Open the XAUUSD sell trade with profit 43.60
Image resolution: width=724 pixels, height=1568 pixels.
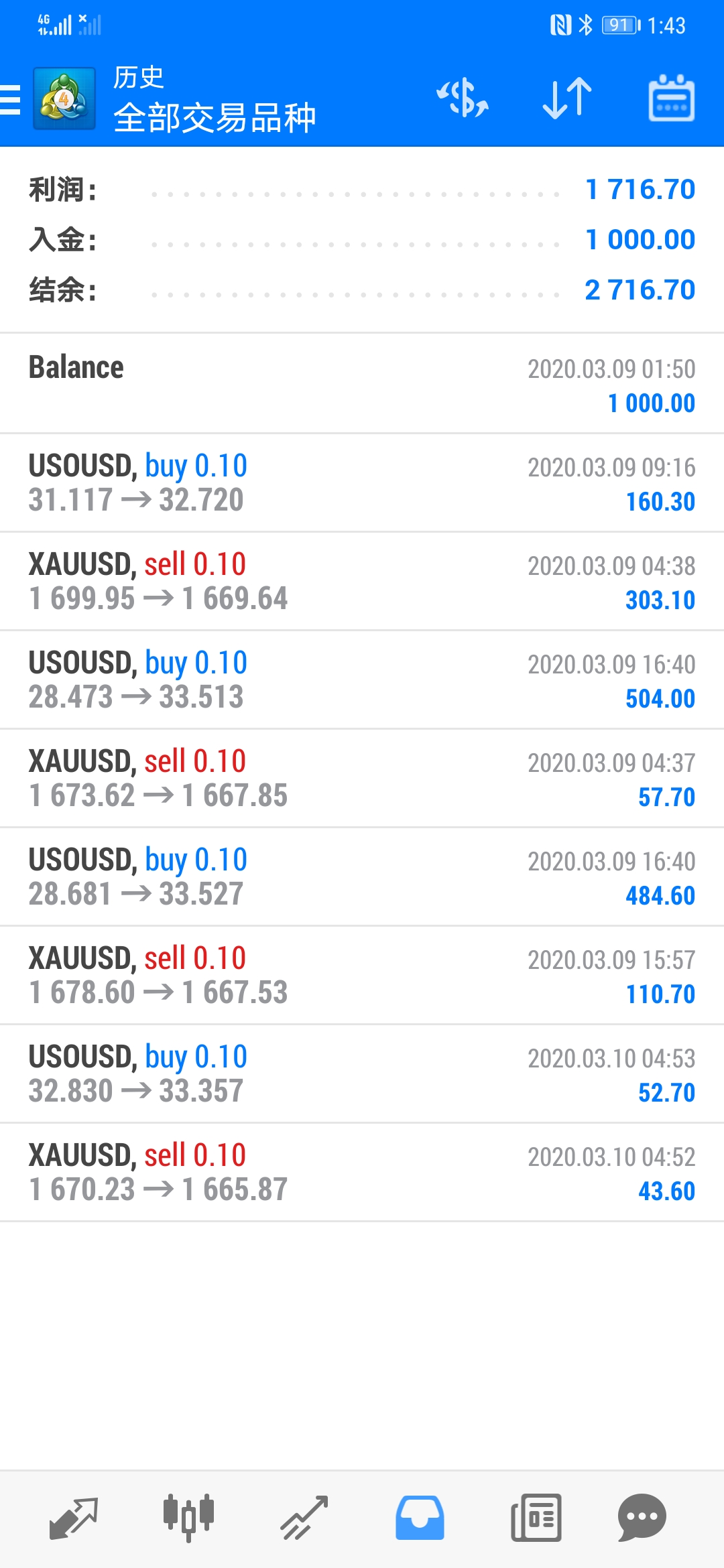[362, 1173]
